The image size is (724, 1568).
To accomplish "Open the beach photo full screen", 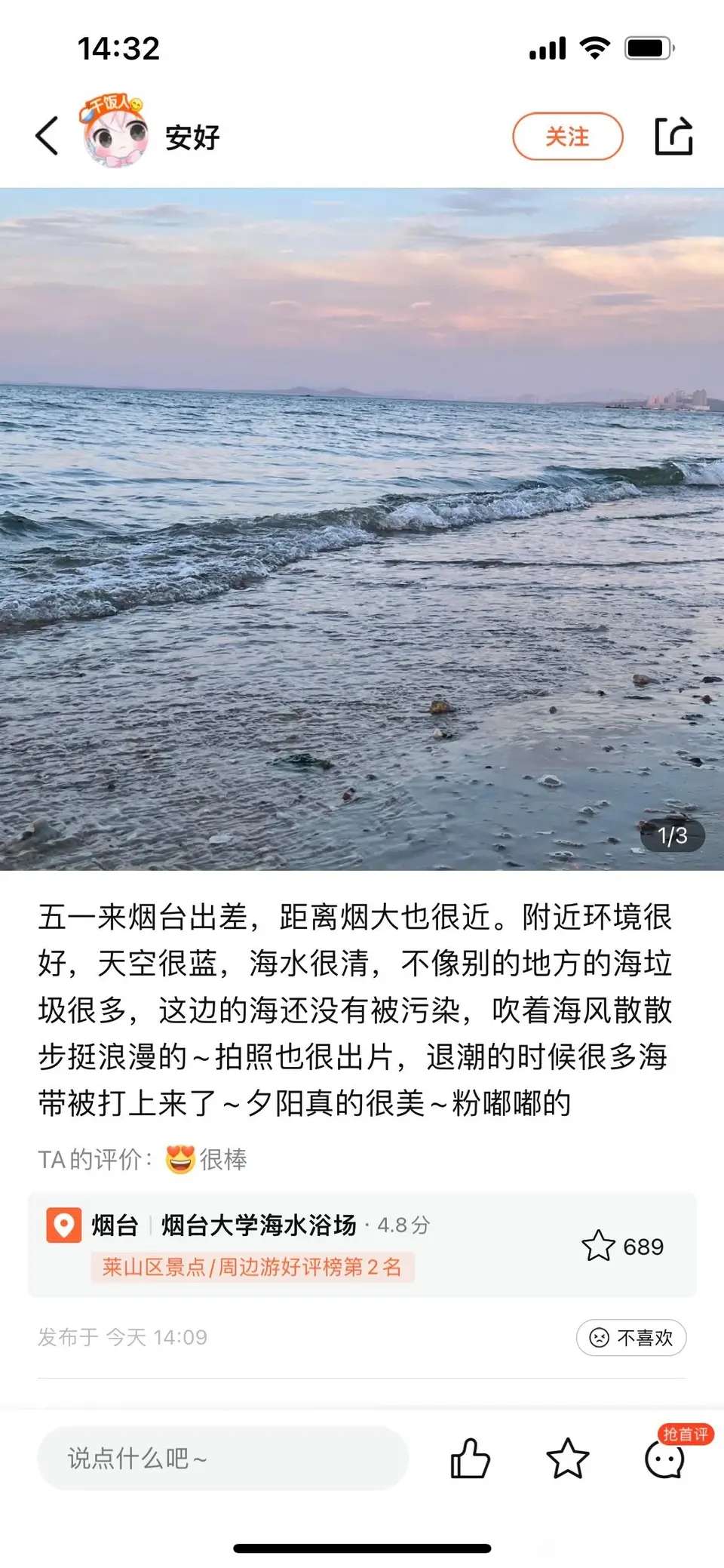I will 362,529.
